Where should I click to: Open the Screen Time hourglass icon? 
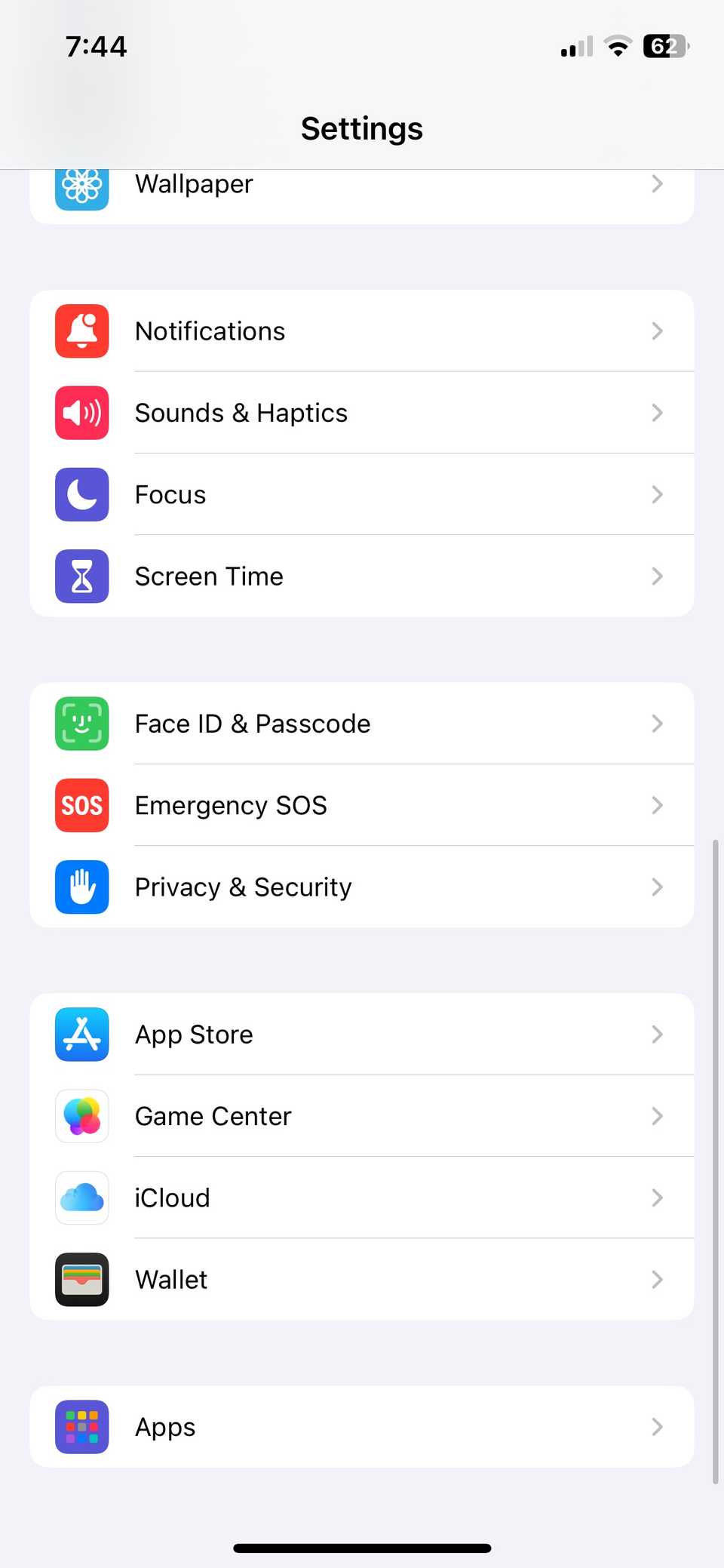[x=81, y=576]
